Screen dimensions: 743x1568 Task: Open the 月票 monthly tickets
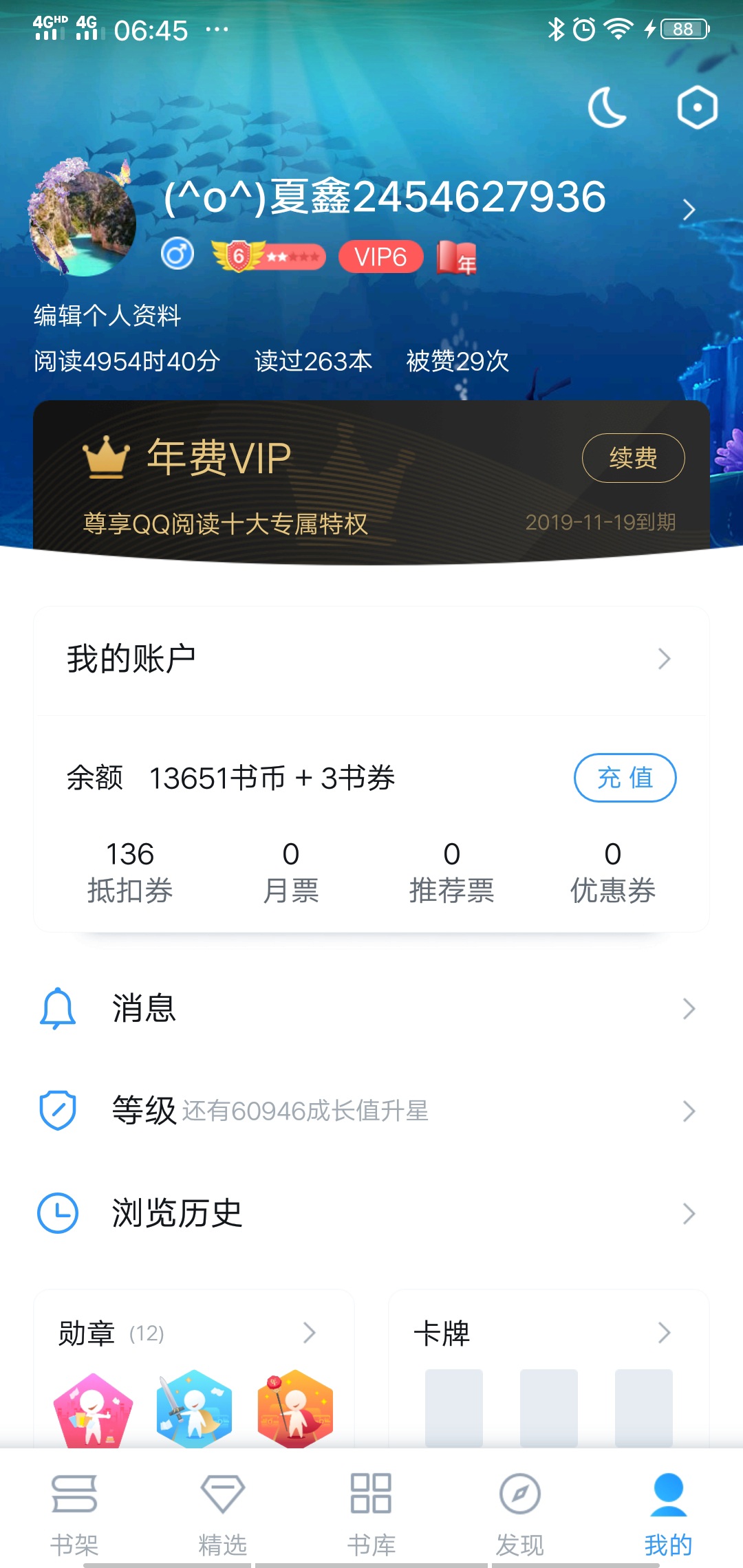pos(290,872)
